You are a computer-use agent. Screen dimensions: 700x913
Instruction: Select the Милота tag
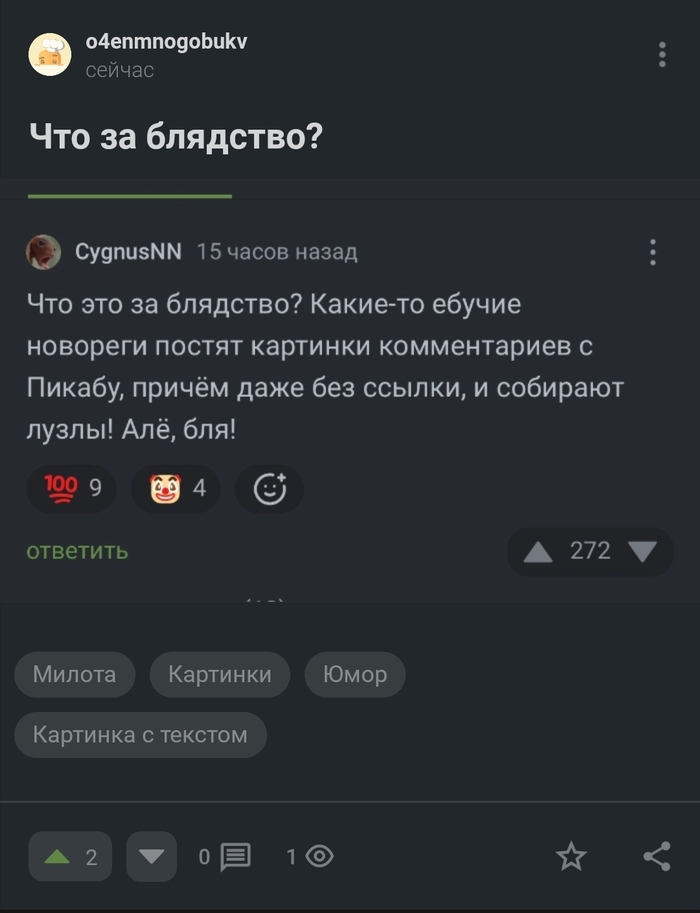click(x=74, y=675)
